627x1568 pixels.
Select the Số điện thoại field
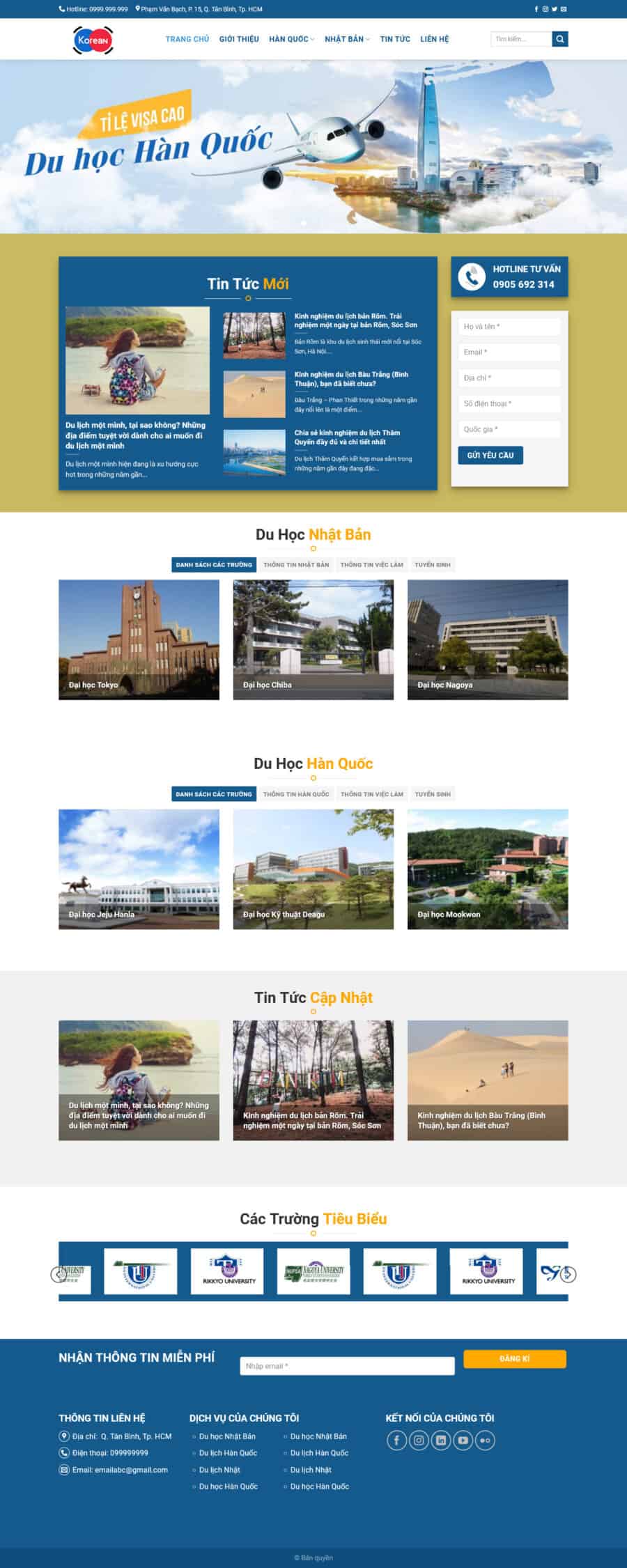pyautogui.click(x=509, y=404)
